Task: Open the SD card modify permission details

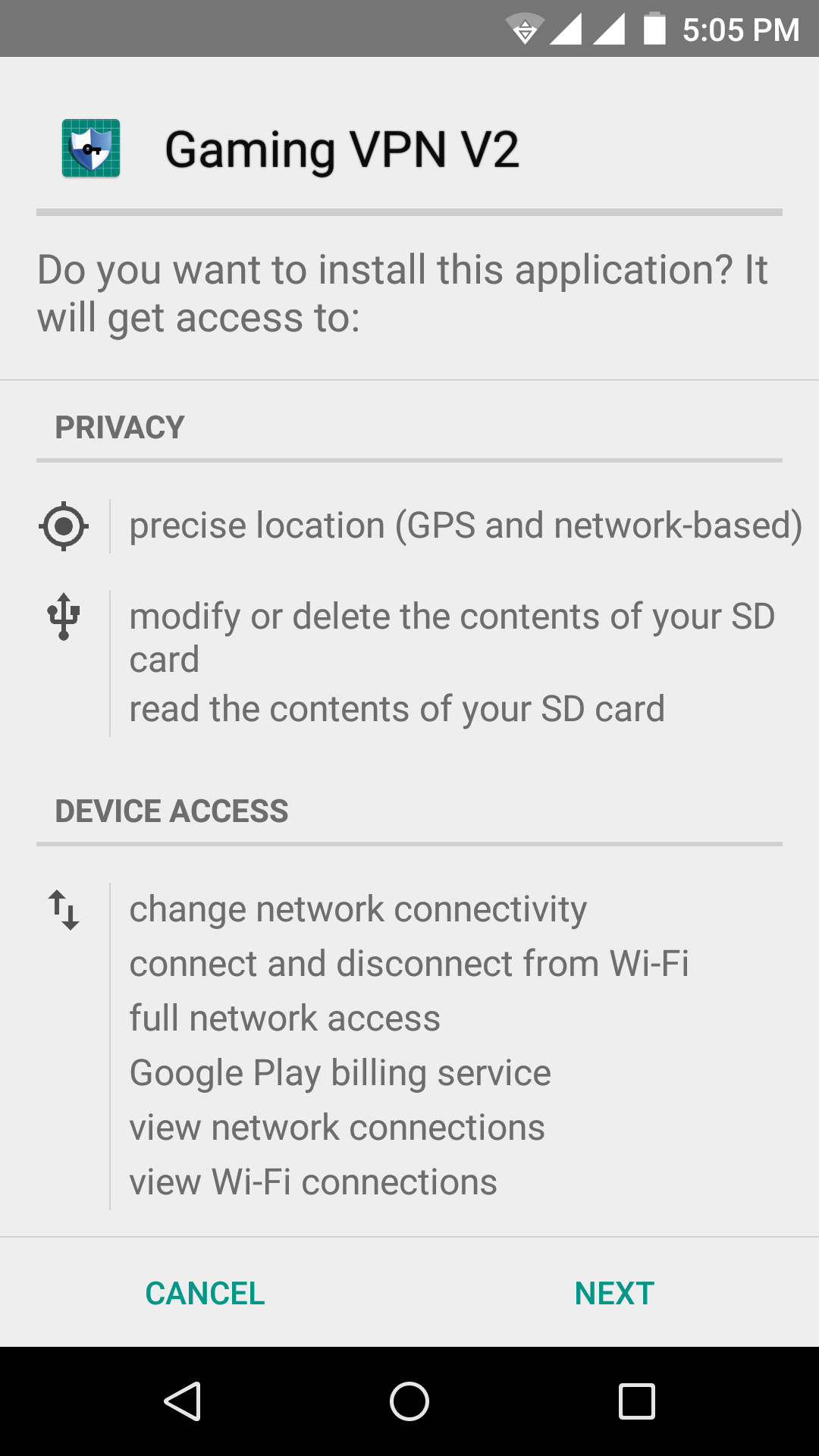Action: click(451, 637)
